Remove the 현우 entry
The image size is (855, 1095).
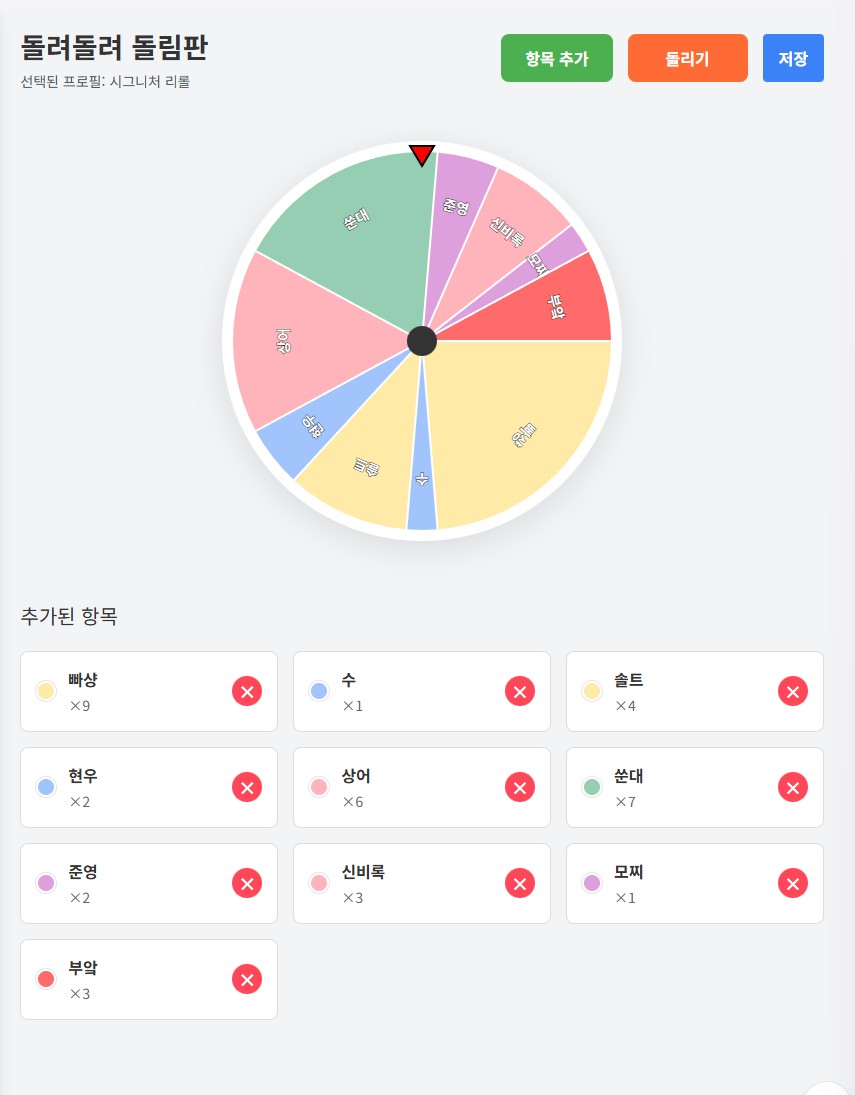tap(247, 787)
